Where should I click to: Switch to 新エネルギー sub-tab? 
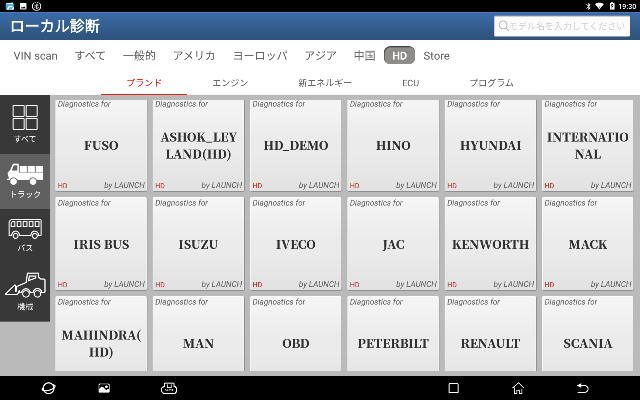(325, 83)
